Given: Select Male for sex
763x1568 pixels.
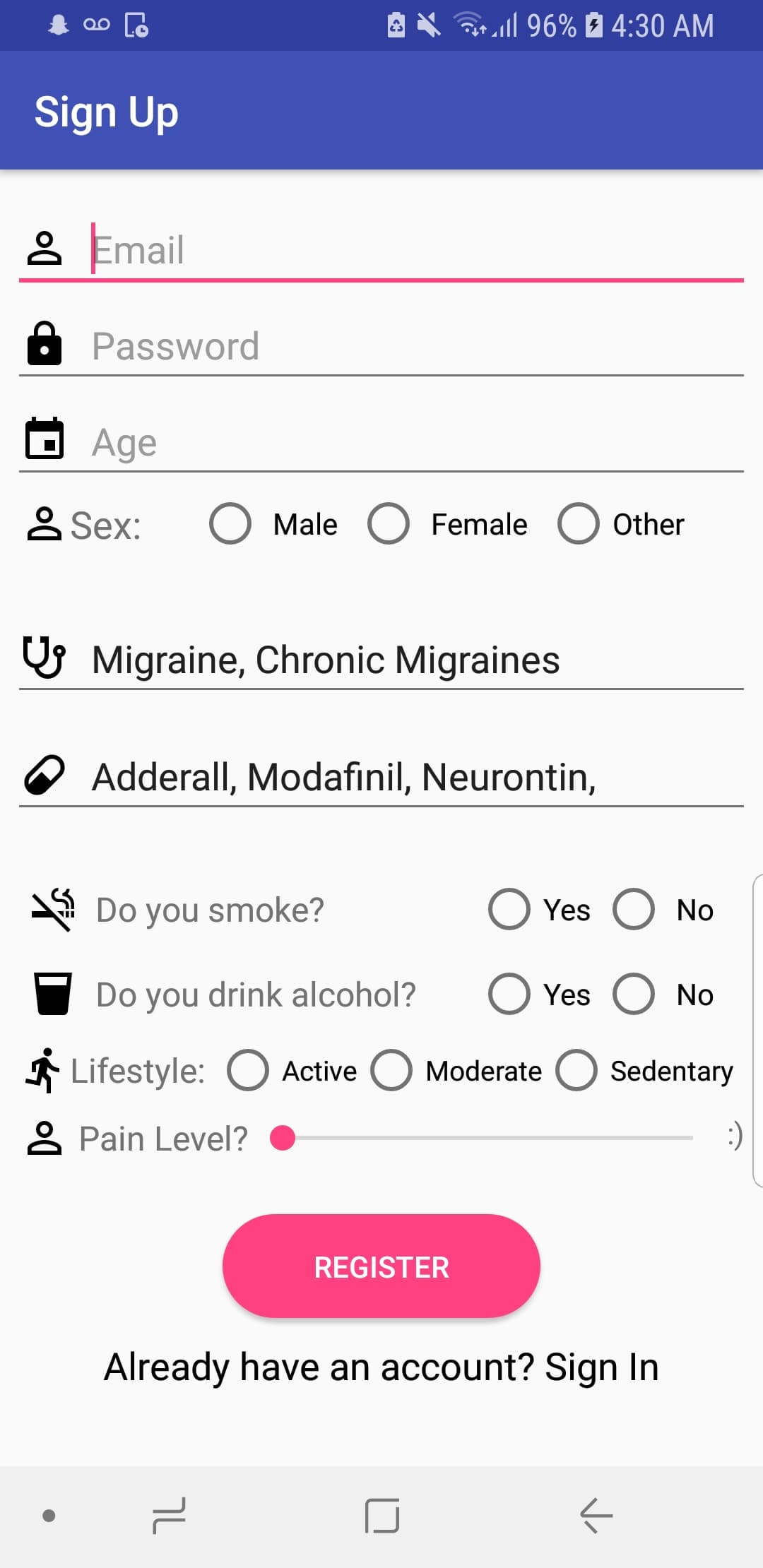Looking at the screenshot, I should tap(231, 524).
